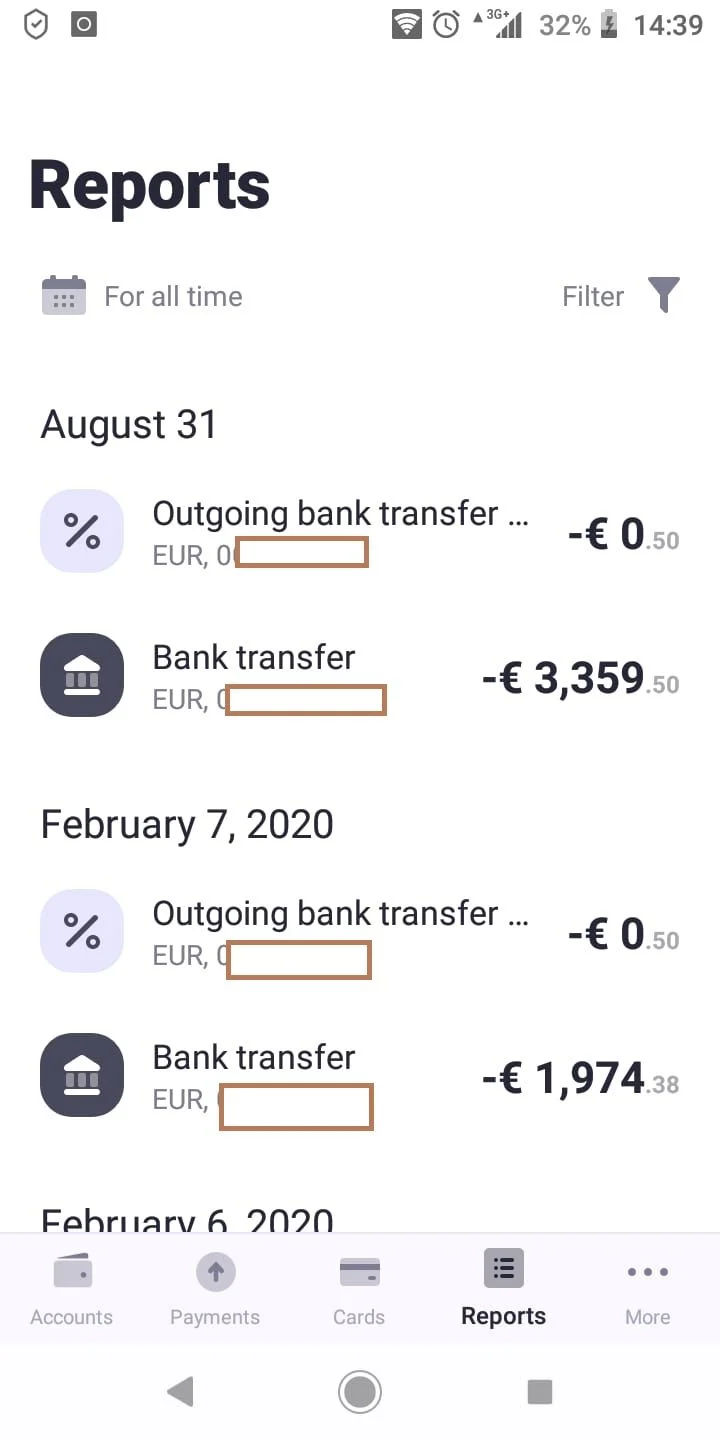Go to the home screen

click(x=360, y=1391)
